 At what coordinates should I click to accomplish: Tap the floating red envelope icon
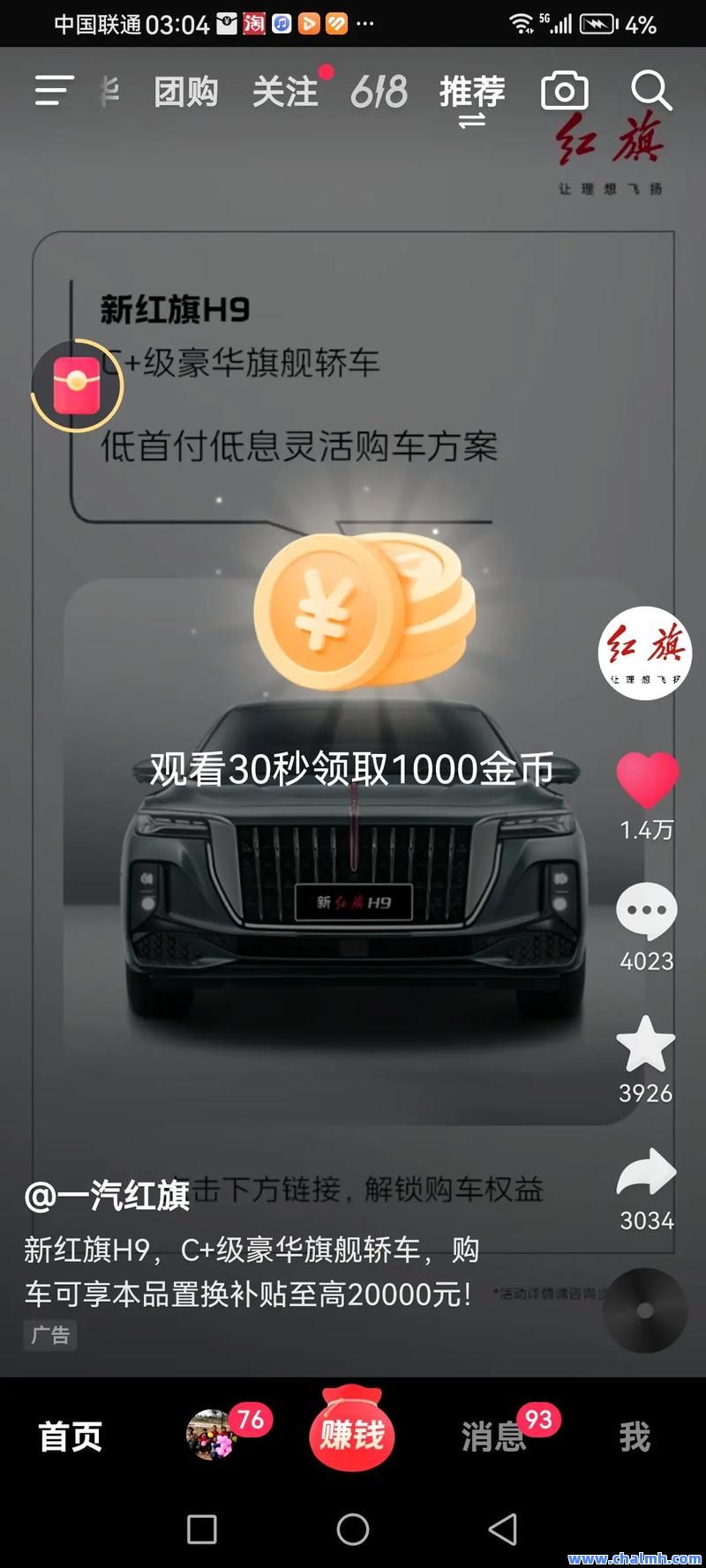pos(77,385)
